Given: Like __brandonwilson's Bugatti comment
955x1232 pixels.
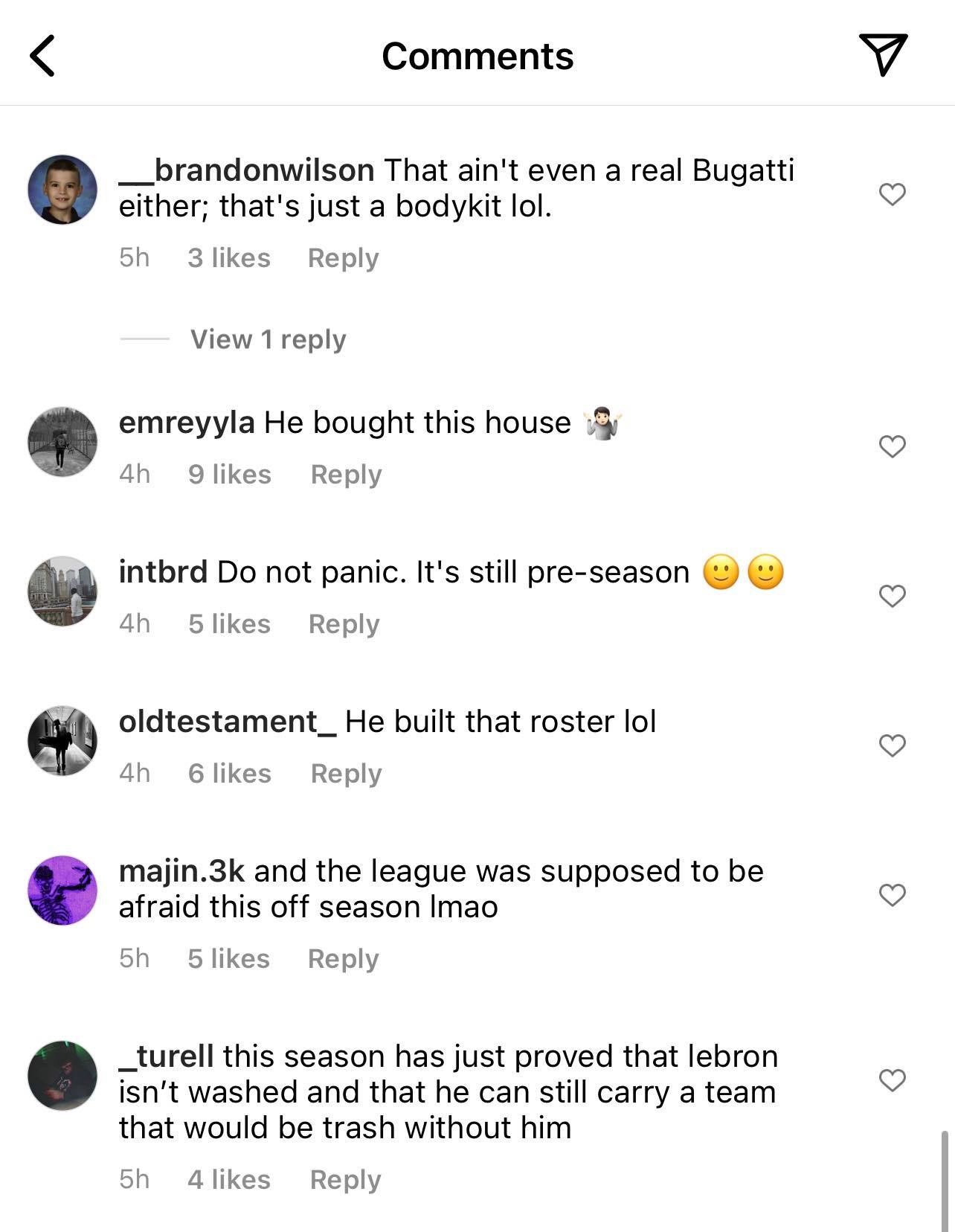Looking at the screenshot, I should [892, 194].
